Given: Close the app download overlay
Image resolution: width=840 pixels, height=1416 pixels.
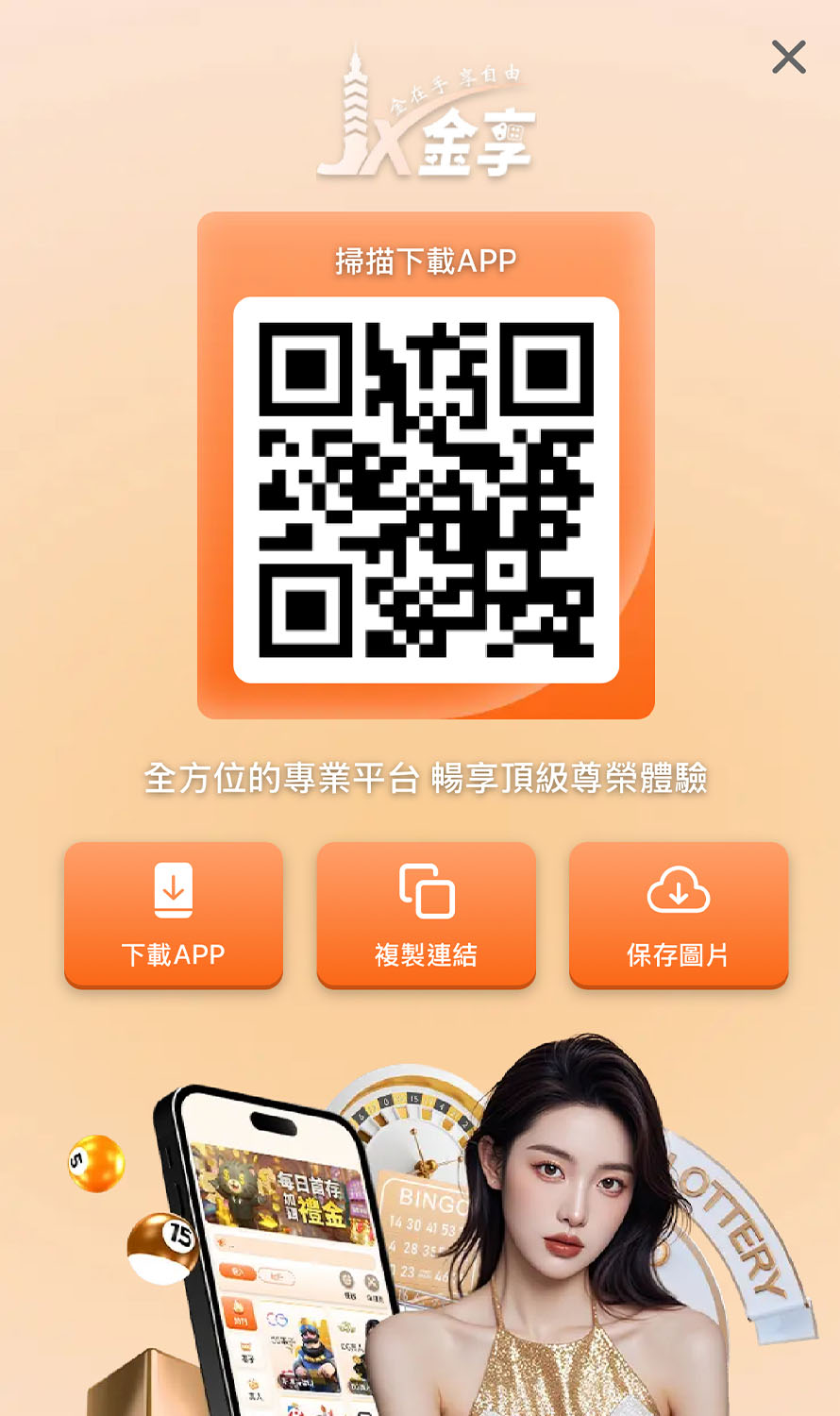Looking at the screenshot, I should (788, 58).
